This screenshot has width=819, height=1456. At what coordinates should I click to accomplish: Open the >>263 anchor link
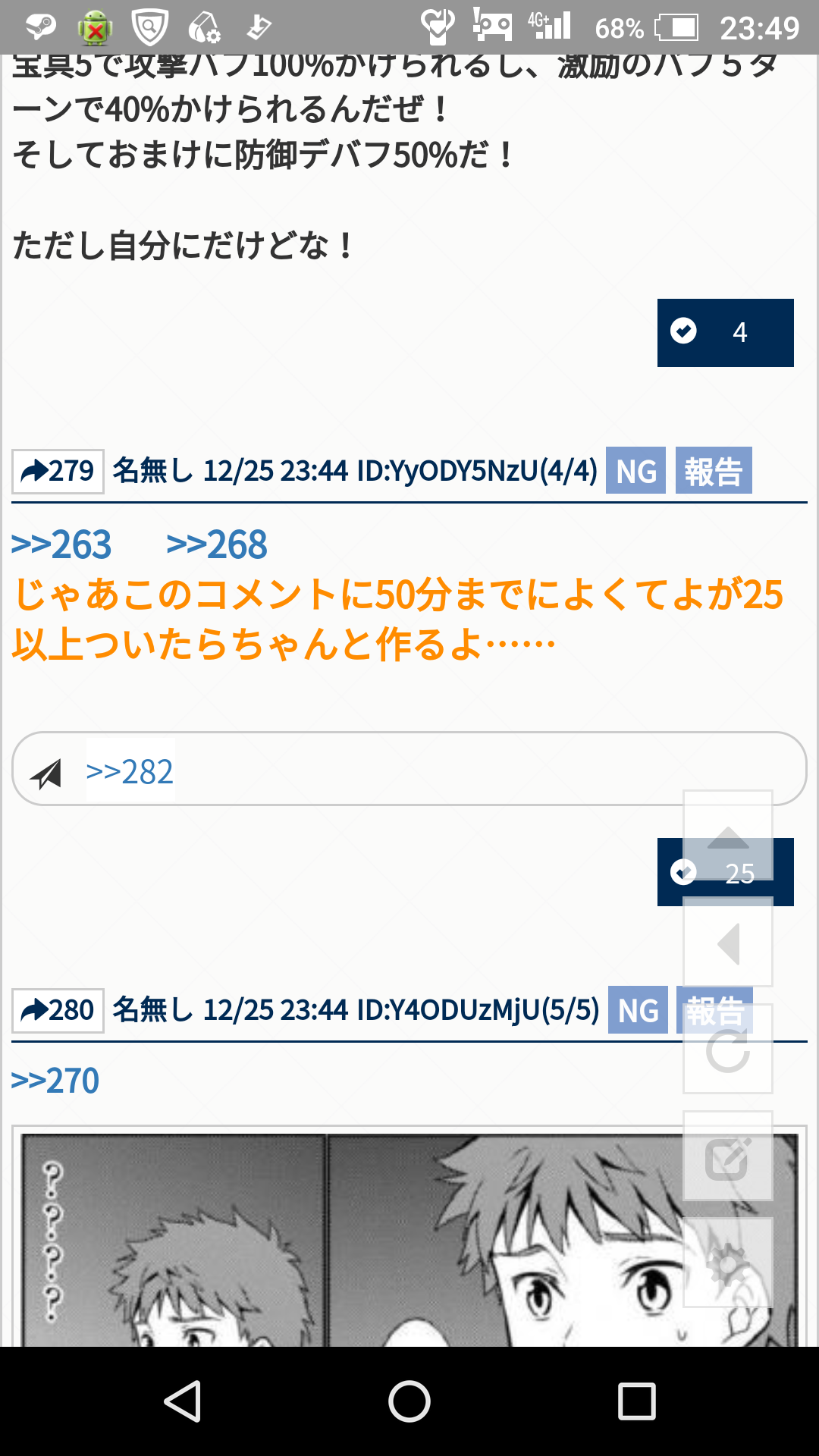(x=61, y=545)
